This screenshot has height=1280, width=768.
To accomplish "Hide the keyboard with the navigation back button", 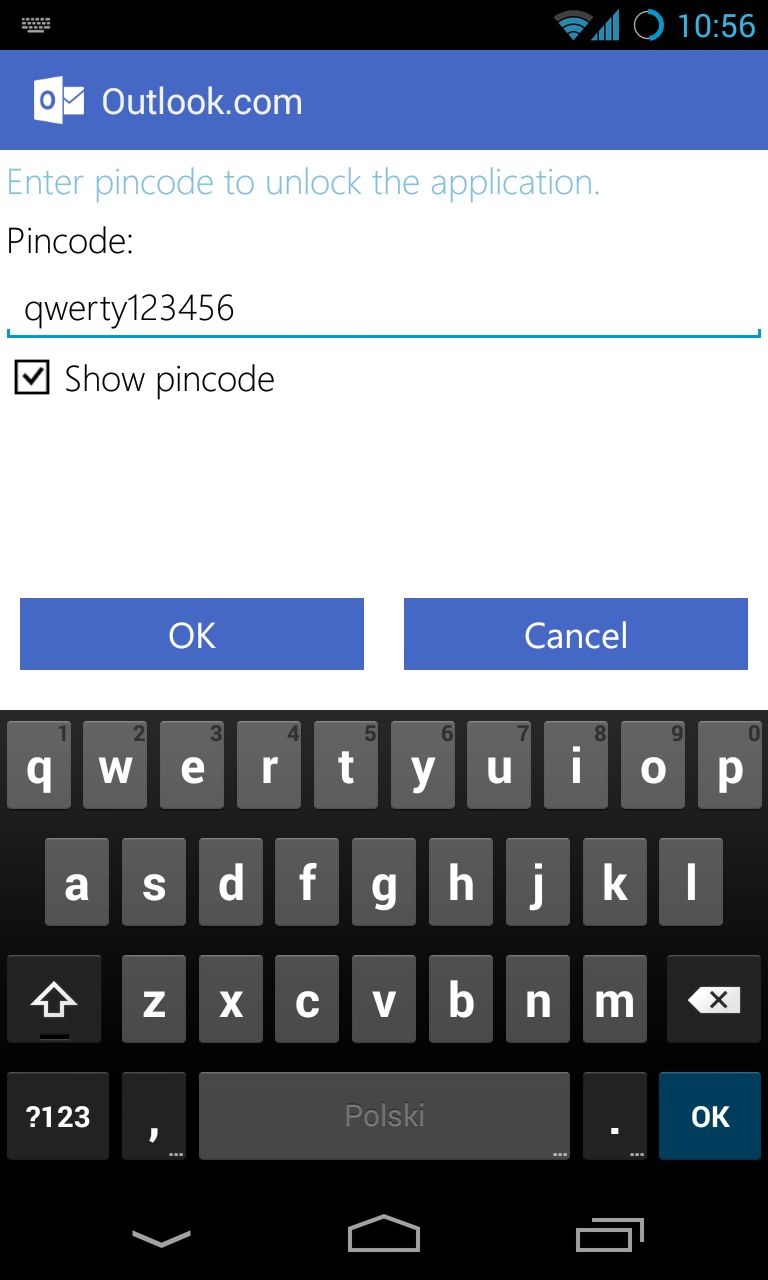I will (x=161, y=1238).
